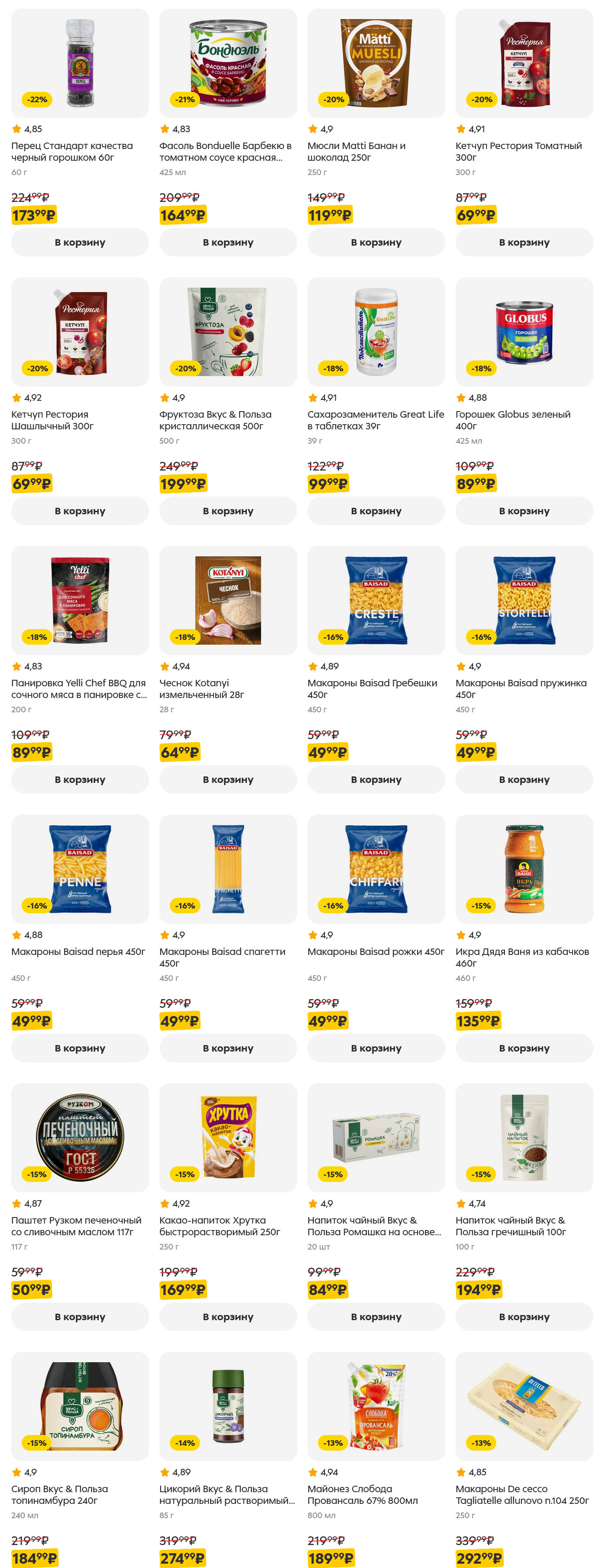This screenshot has width=599, height=1568.
Task: Add Макароны Baisad Гребешки to cart
Action: point(376,779)
